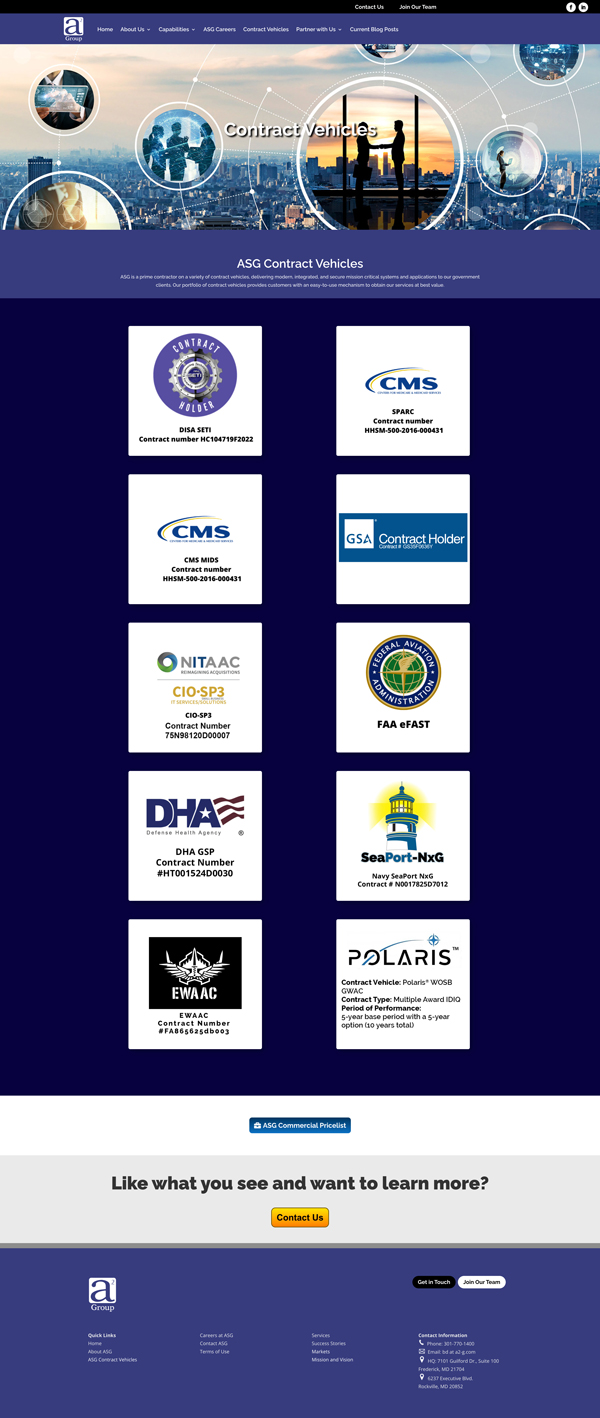Tap the orange Contact Us button
600x1418 pixels.
pos(300,1217)
